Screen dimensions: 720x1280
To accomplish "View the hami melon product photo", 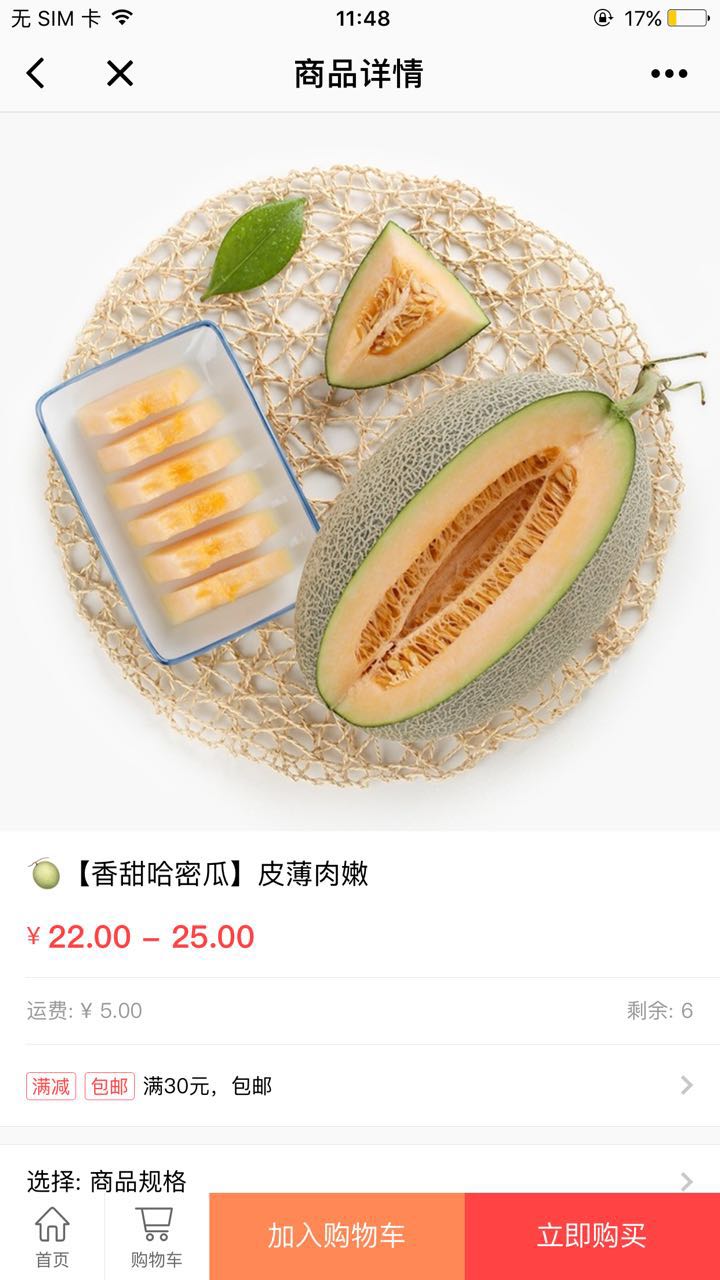I will tap(360, 470).
